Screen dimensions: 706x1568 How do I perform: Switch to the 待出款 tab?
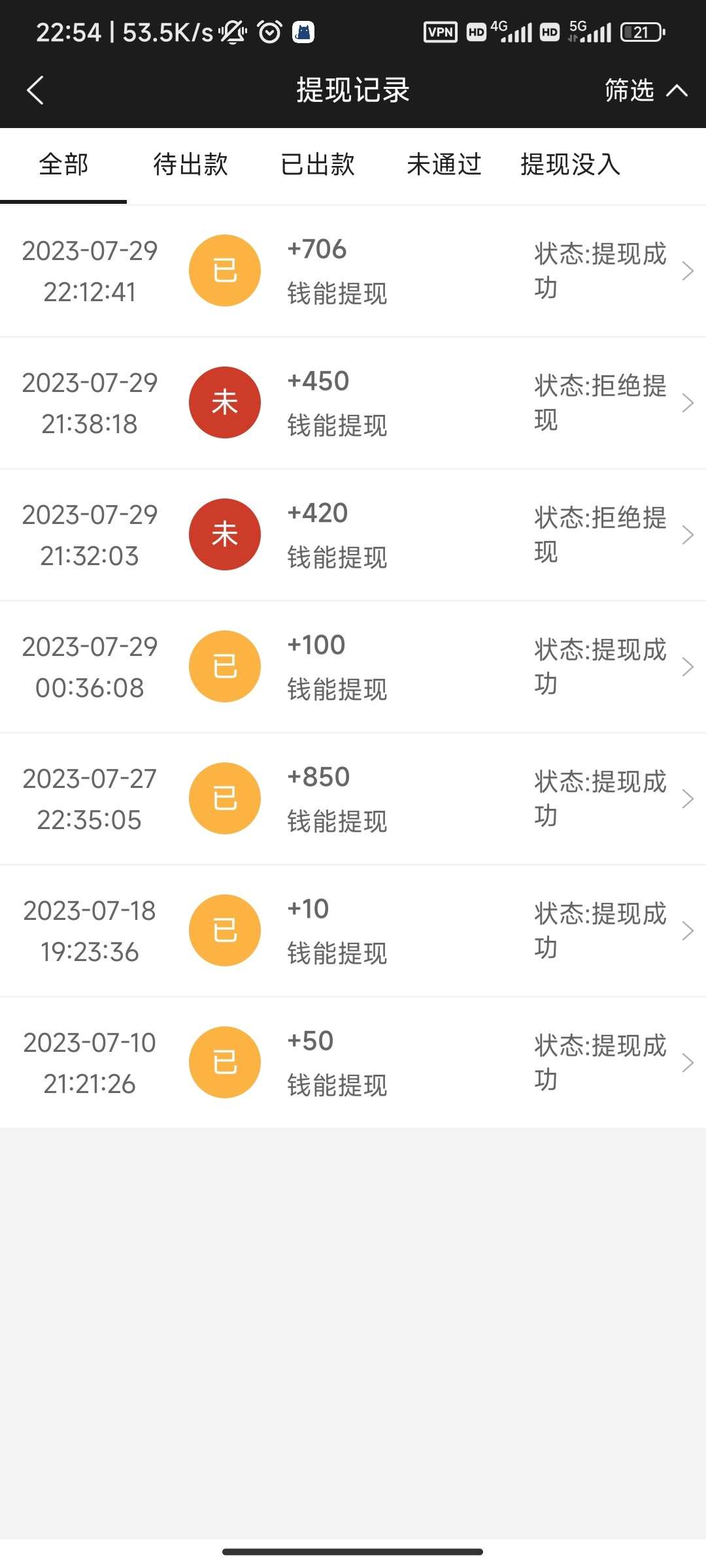click(190, 165)
